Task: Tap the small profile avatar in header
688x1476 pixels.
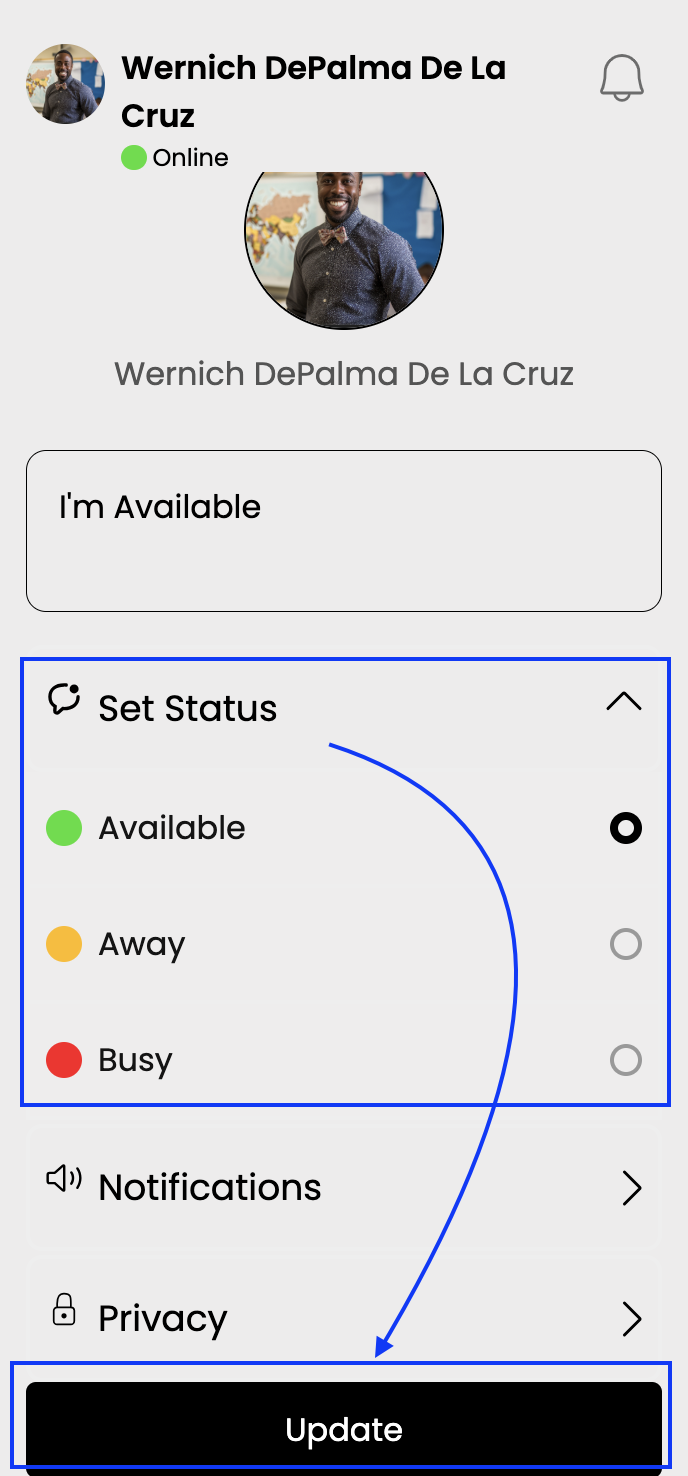Action: (x=65, y=84)
